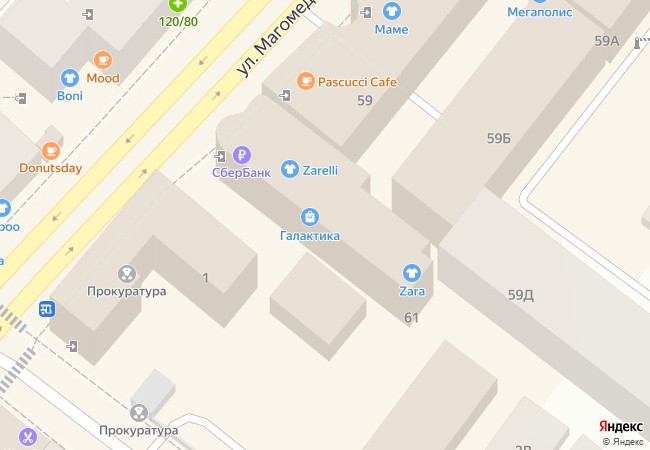Select the Прокуратура marker near building 1
This screenshot has height=450, width=650.
[126, 273]
